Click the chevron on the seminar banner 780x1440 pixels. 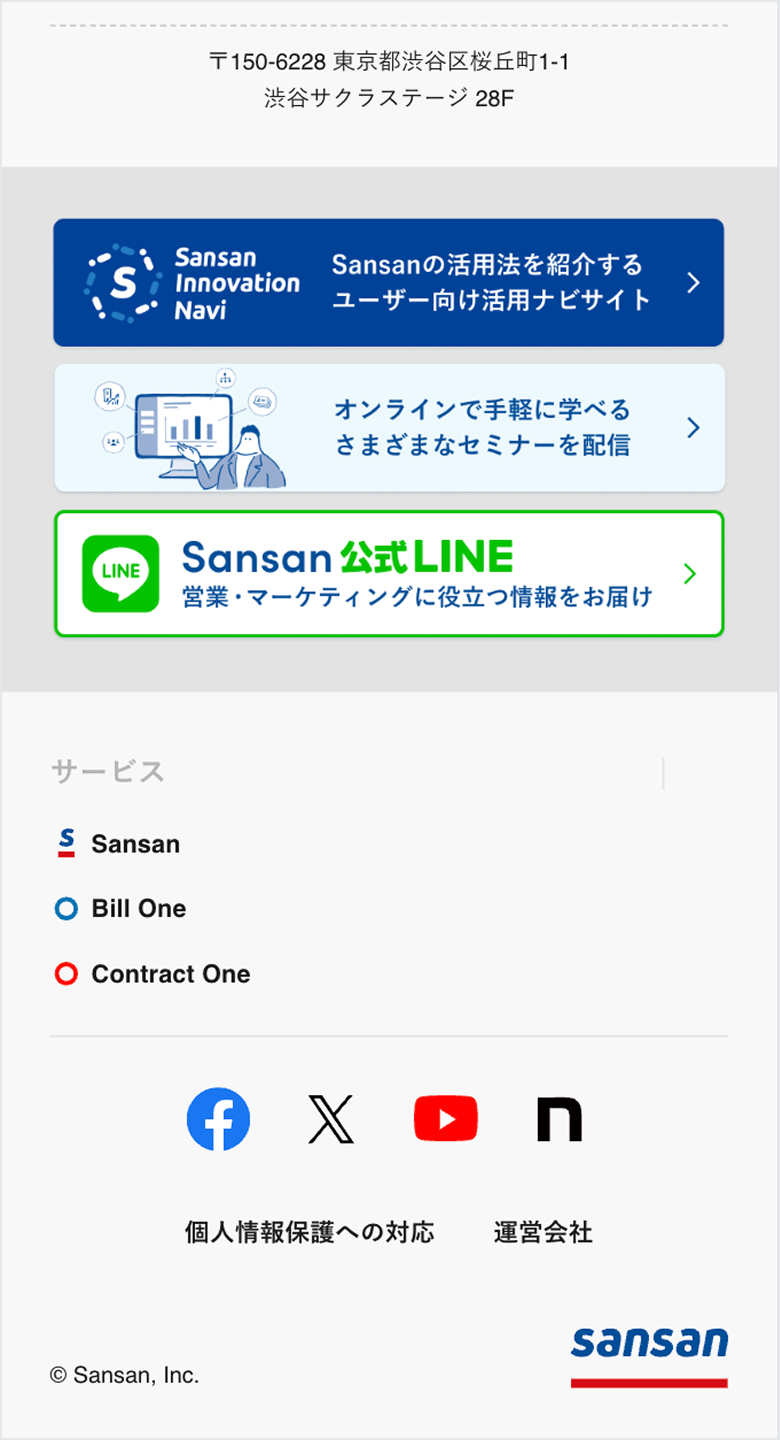[692, 427]
